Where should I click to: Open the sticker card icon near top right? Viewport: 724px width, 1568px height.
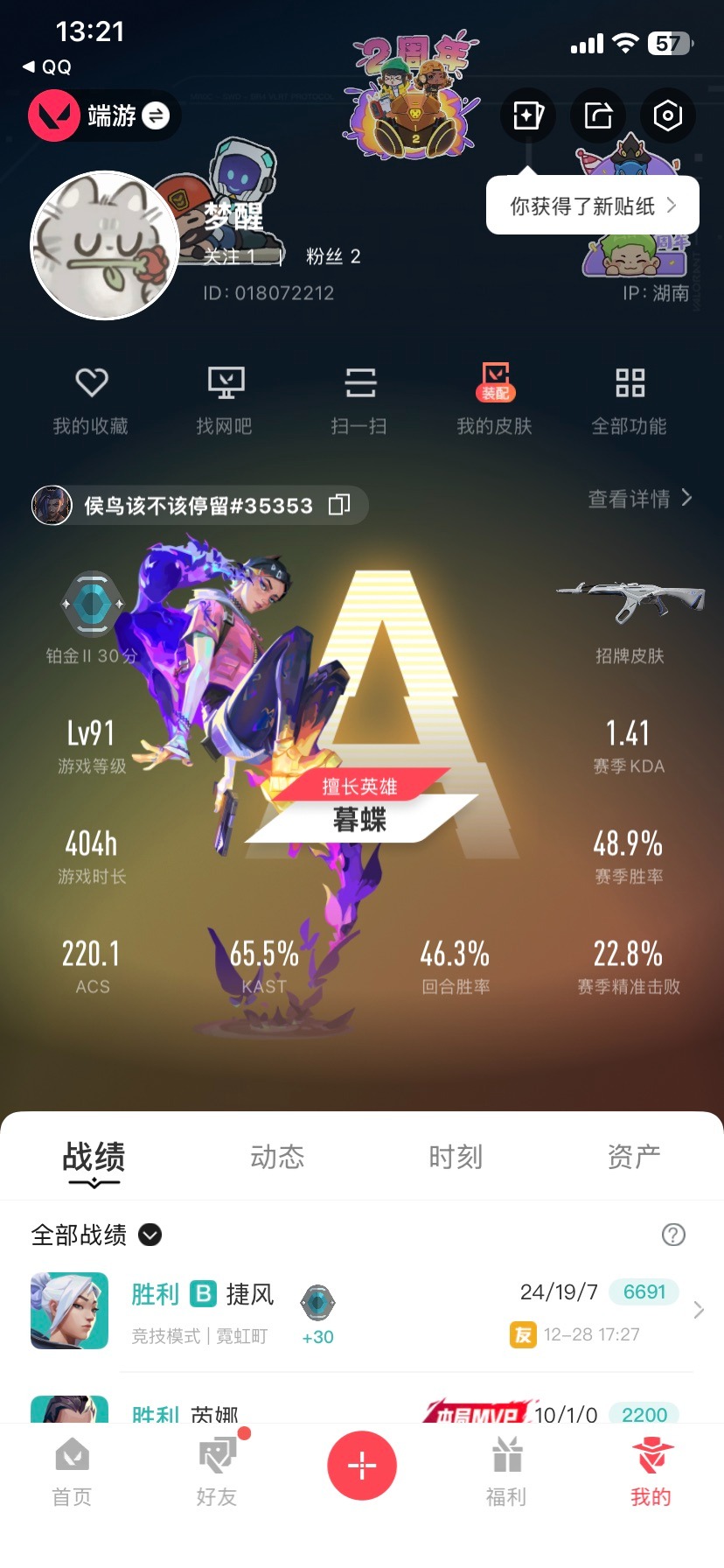pyautogui.click(x=527, y=115)
